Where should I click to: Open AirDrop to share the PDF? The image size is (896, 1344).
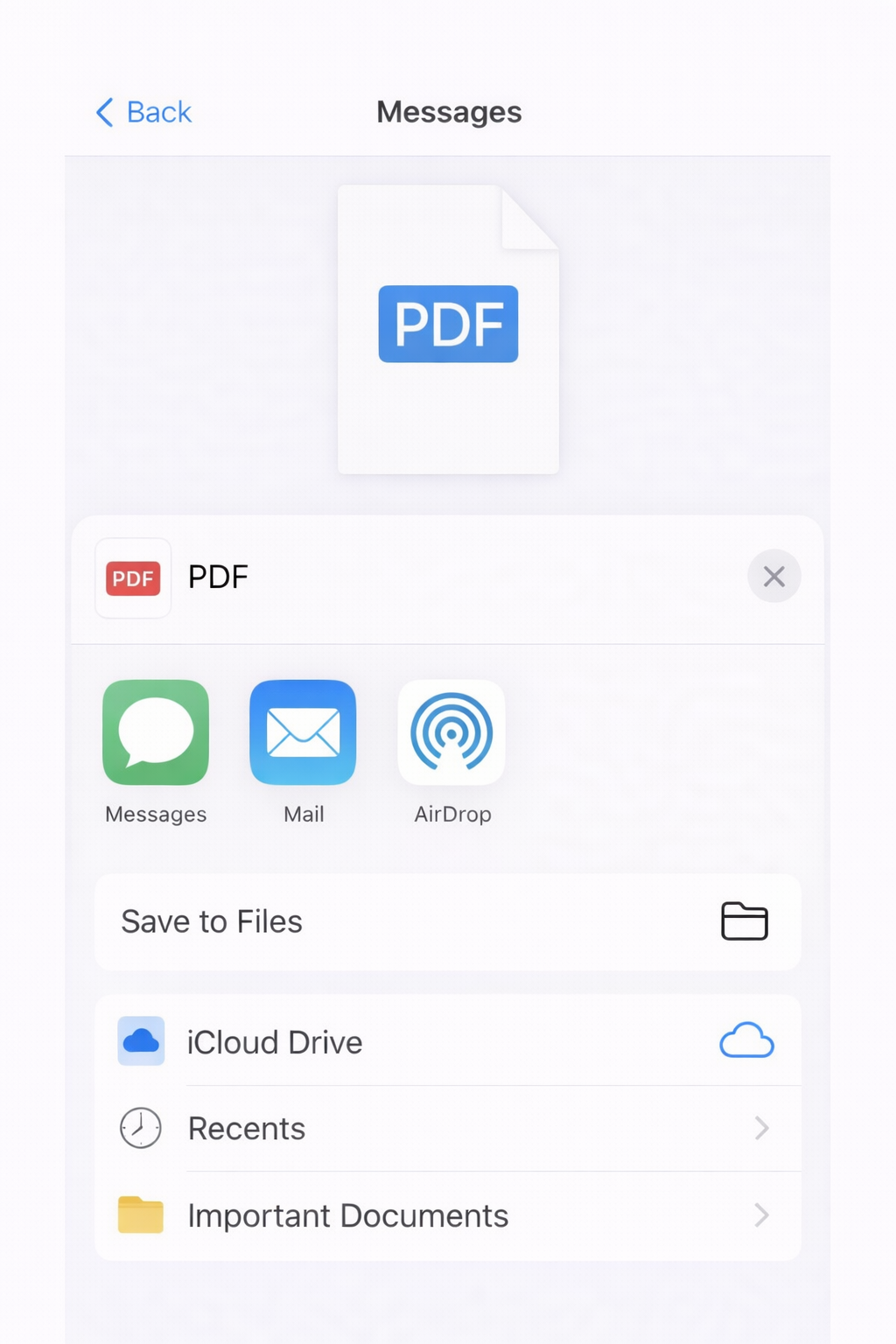[x=451, y=733]
